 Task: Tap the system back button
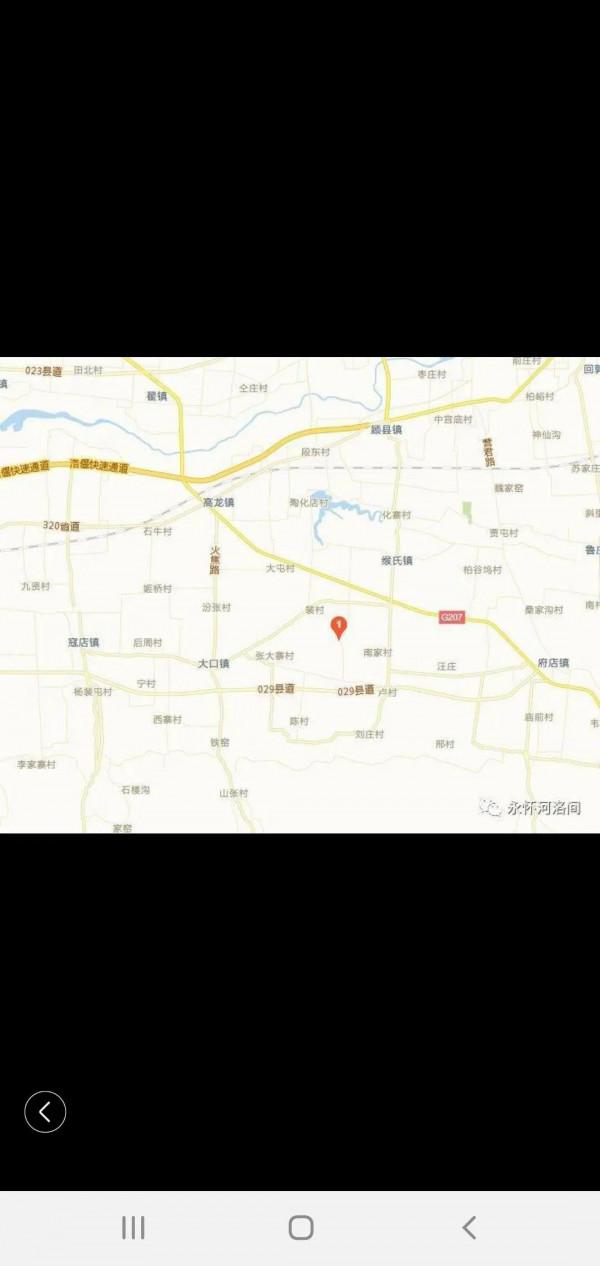[468, 1228]
